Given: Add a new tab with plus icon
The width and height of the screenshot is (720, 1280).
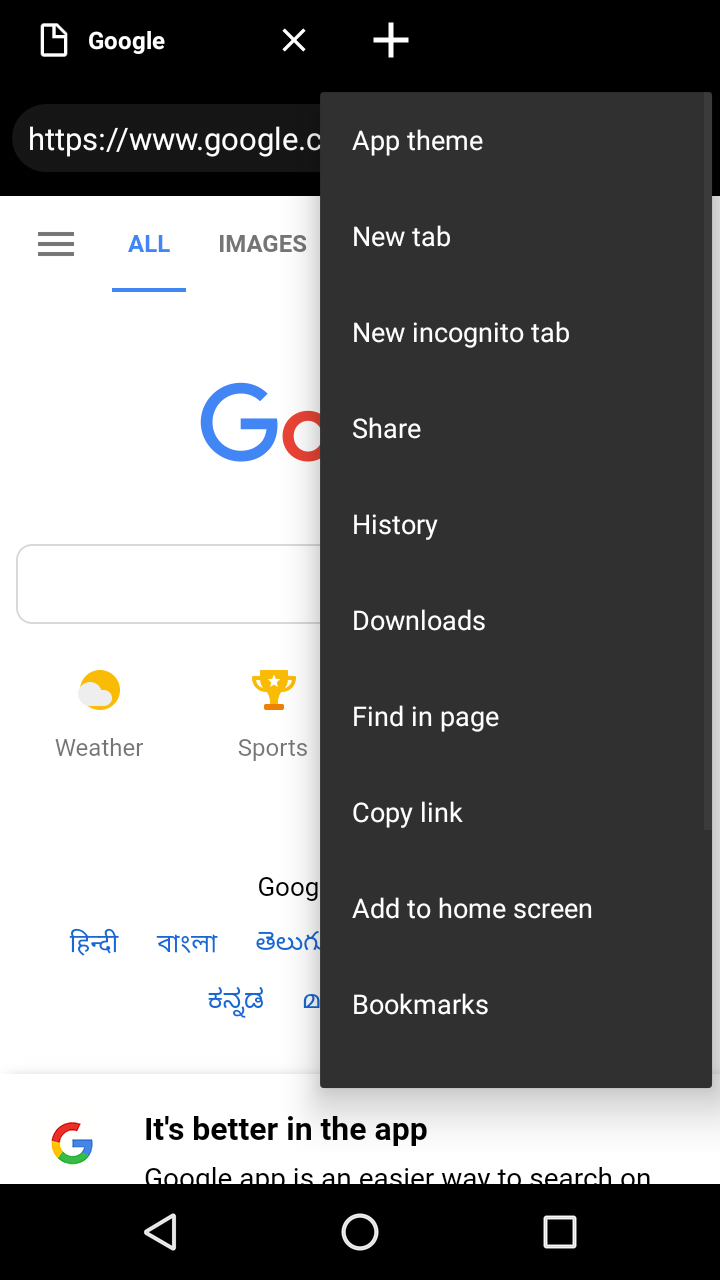Looking at the screenshot, I should pyautogui.click(x=390, y=41).
